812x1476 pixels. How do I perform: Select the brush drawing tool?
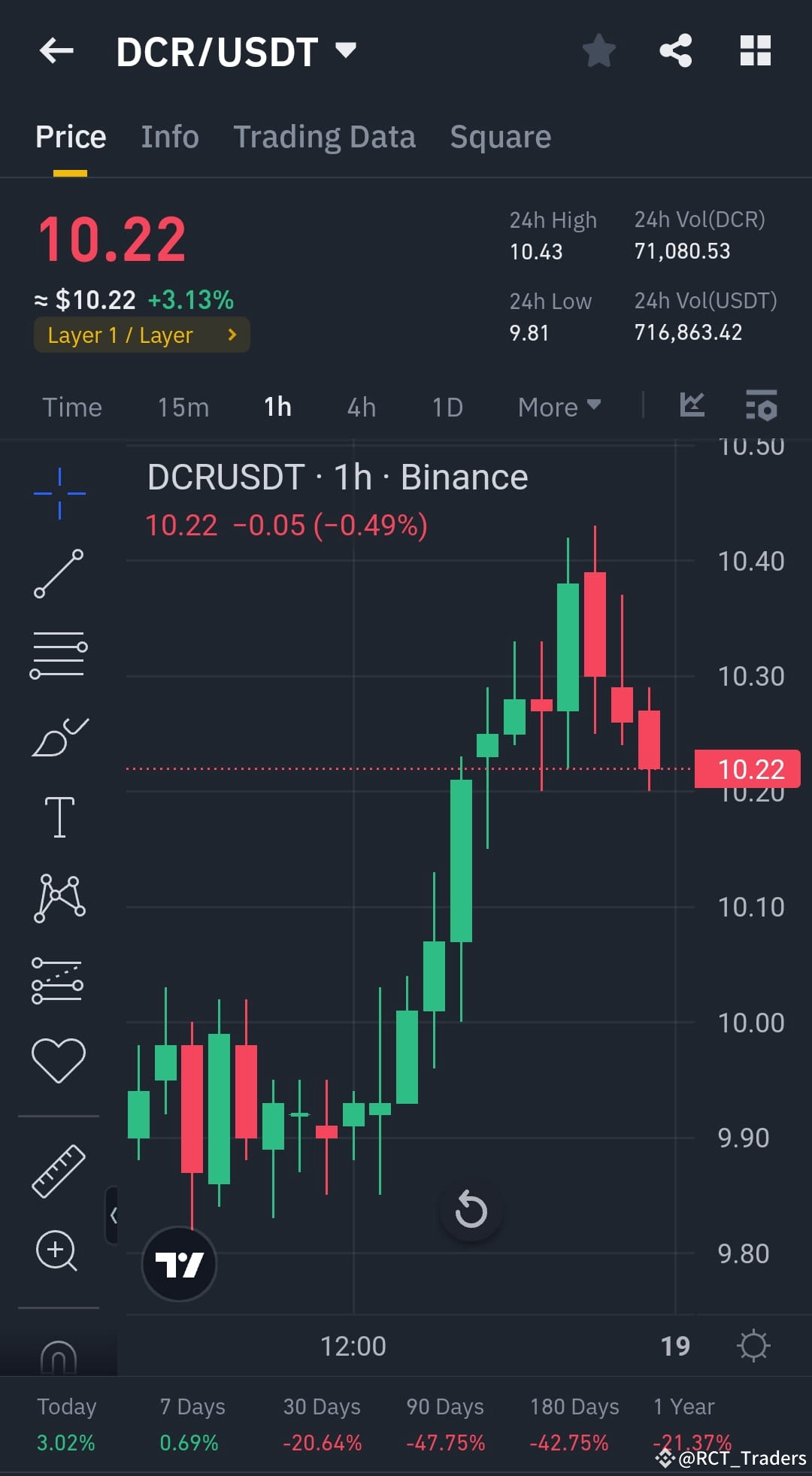(59, 737)
